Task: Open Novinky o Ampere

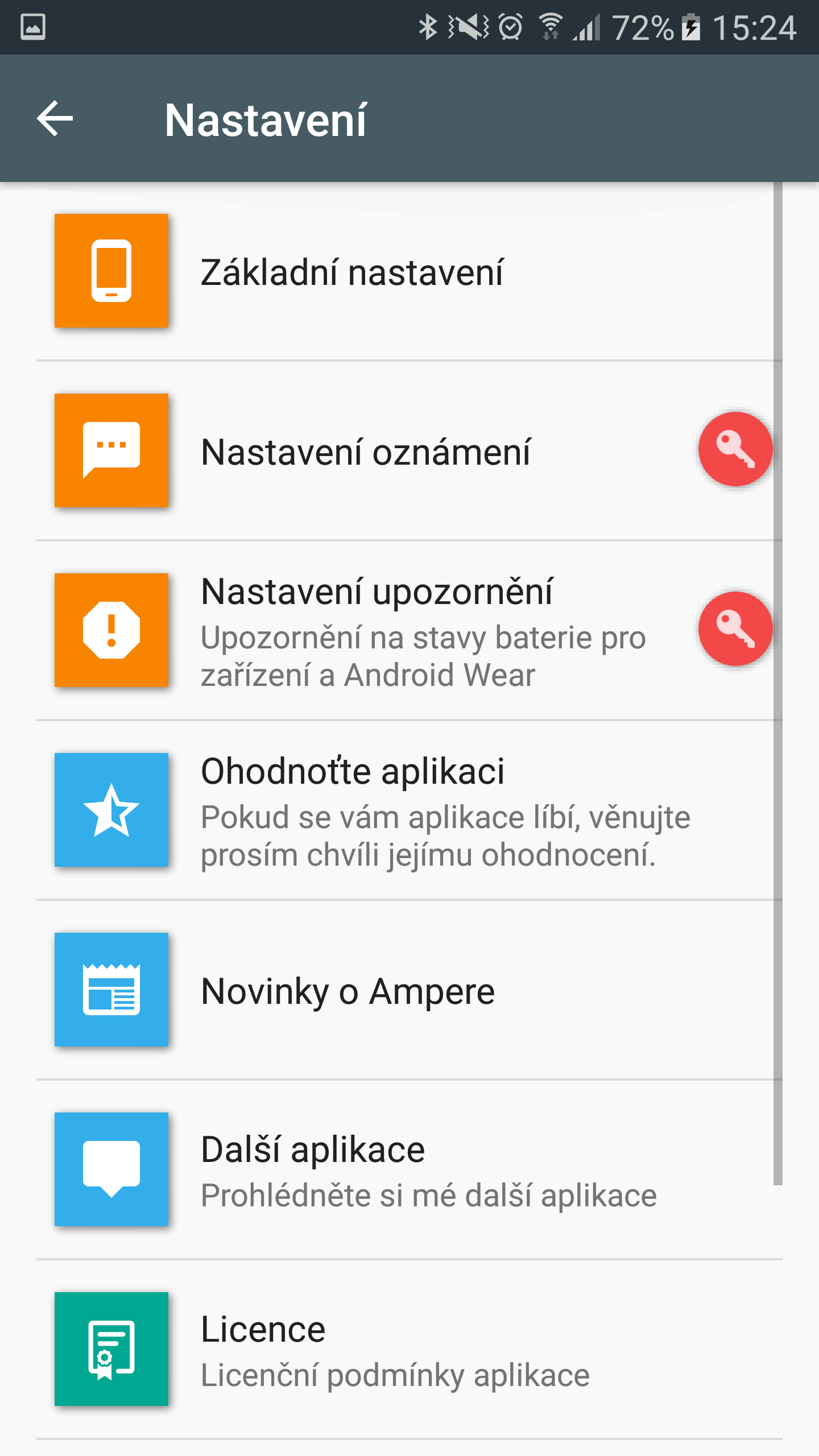Action: [x=348, y=991]
